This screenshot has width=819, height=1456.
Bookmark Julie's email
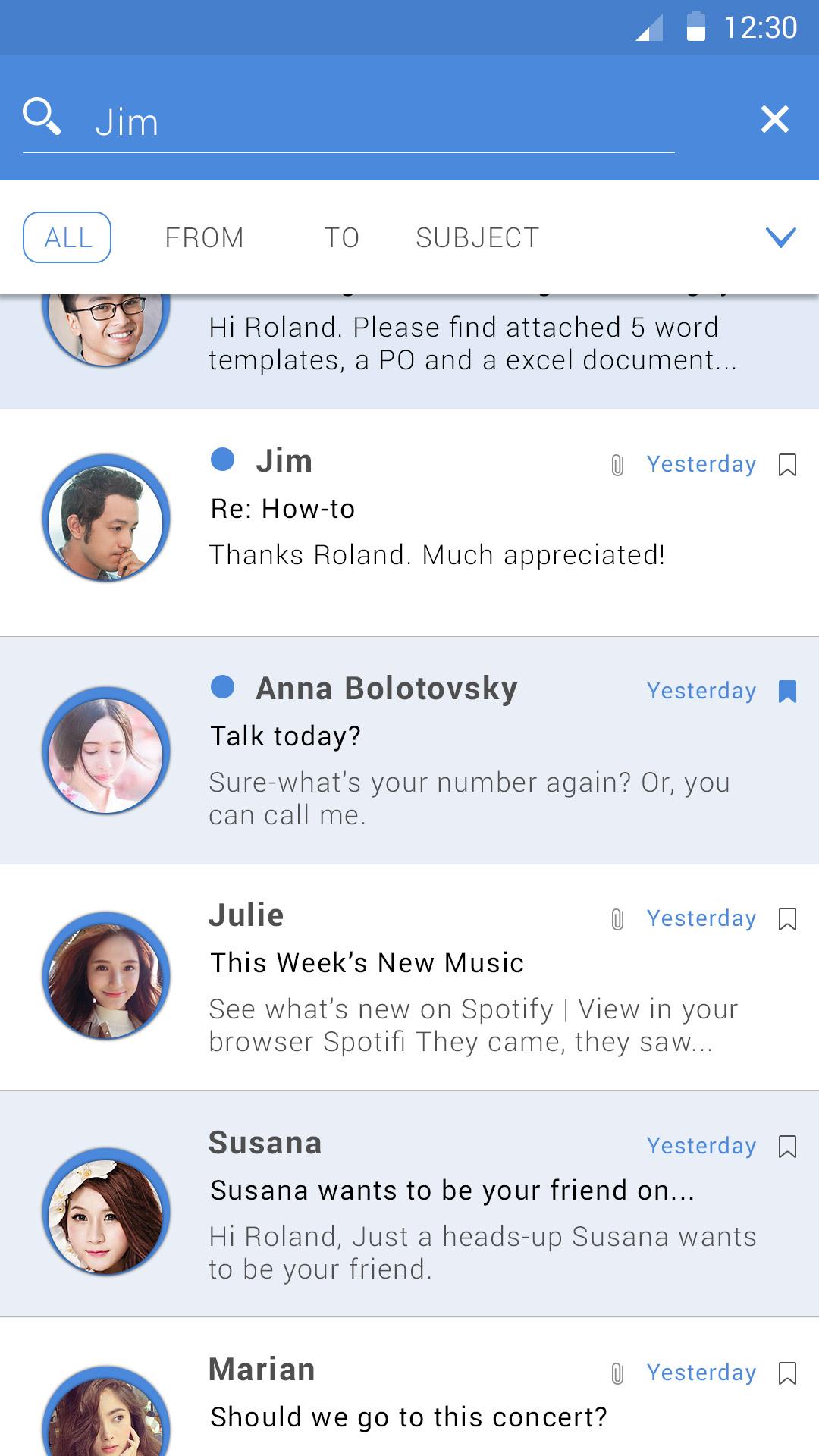pyautogui.click(x=787, y=919)
